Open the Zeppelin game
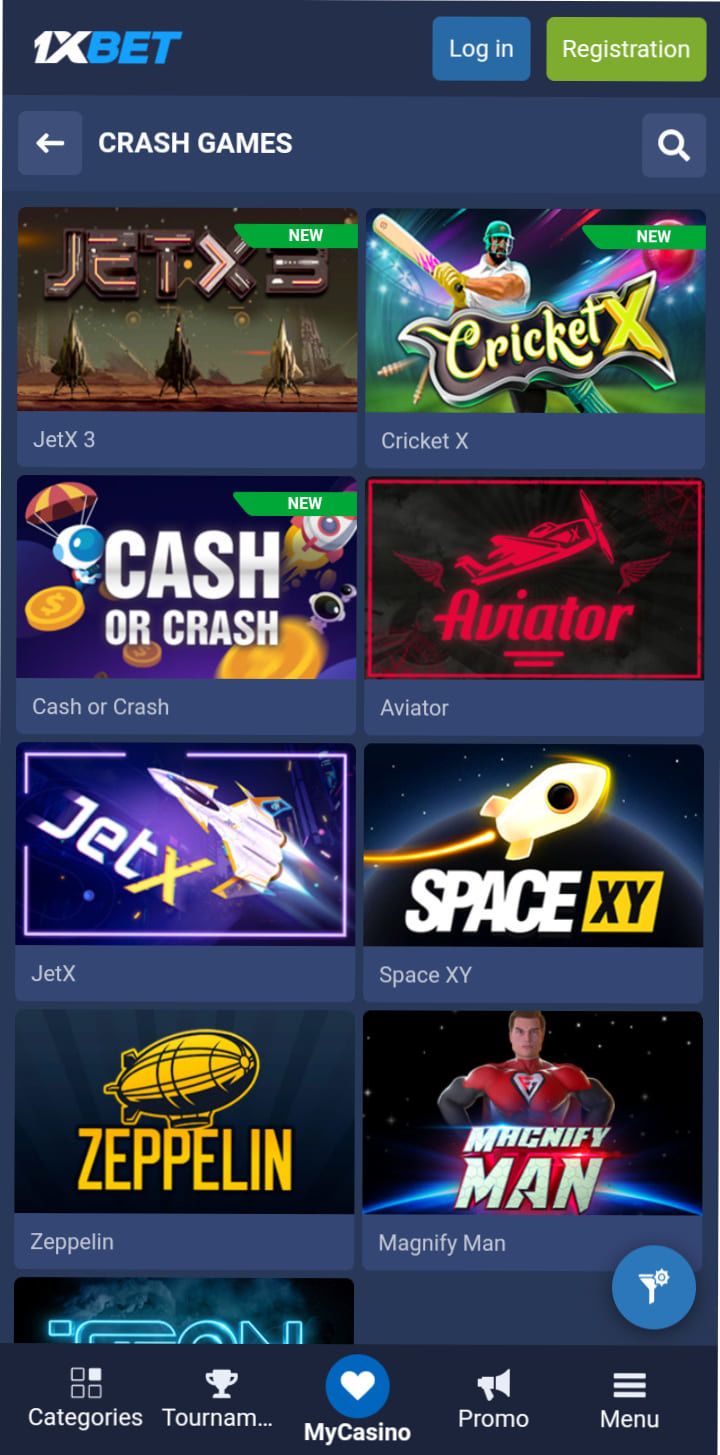Viewport: 720px width, 1455px height. pyautogui.click(x=185, y=1113)
